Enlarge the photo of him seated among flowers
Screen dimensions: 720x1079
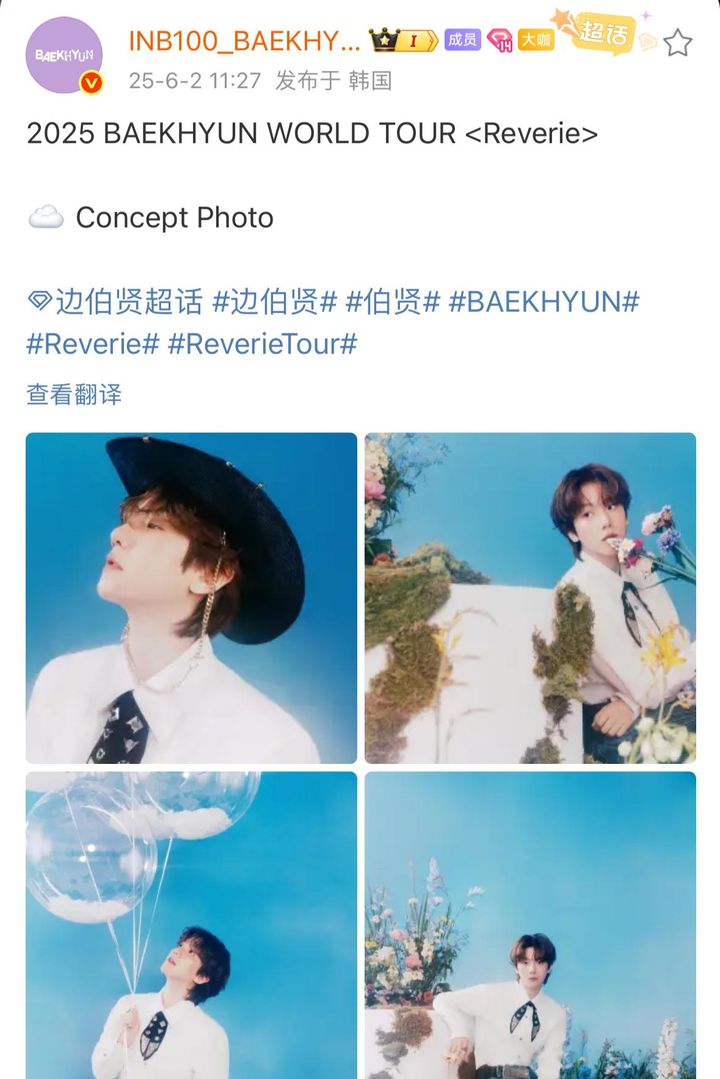click(530, 925)
